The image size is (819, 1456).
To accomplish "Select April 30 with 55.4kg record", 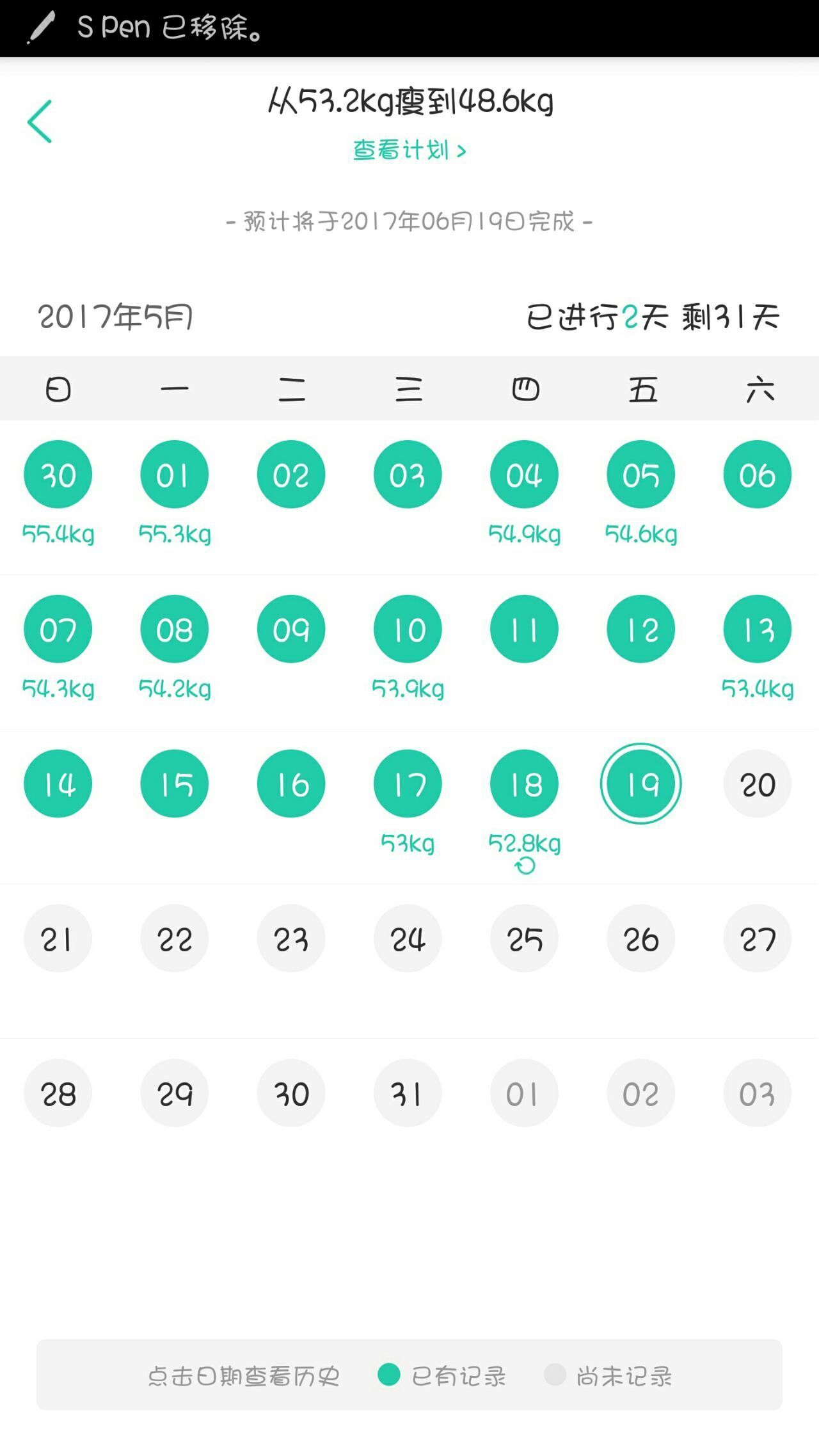I will coord(58,474).
